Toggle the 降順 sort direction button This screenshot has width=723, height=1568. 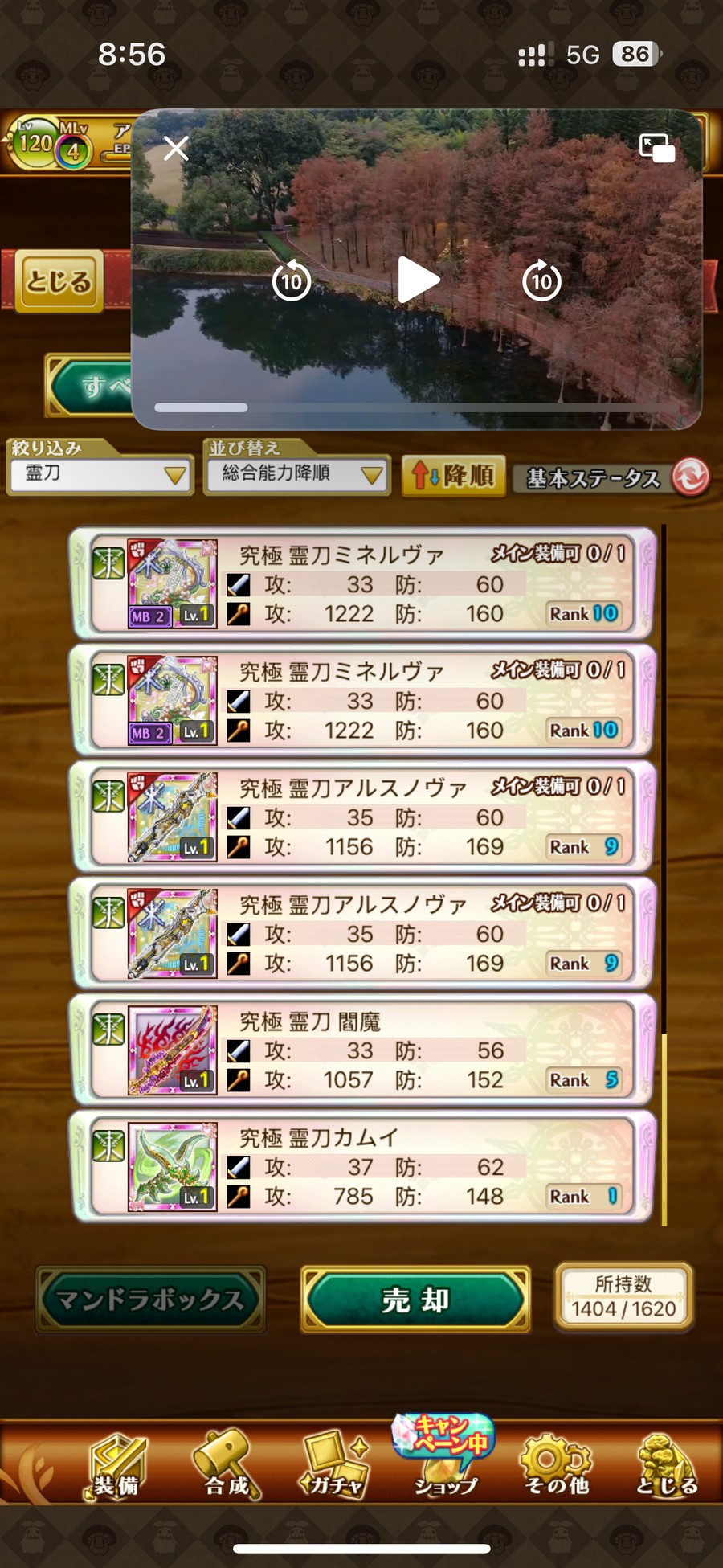click(x=454, y=476)
